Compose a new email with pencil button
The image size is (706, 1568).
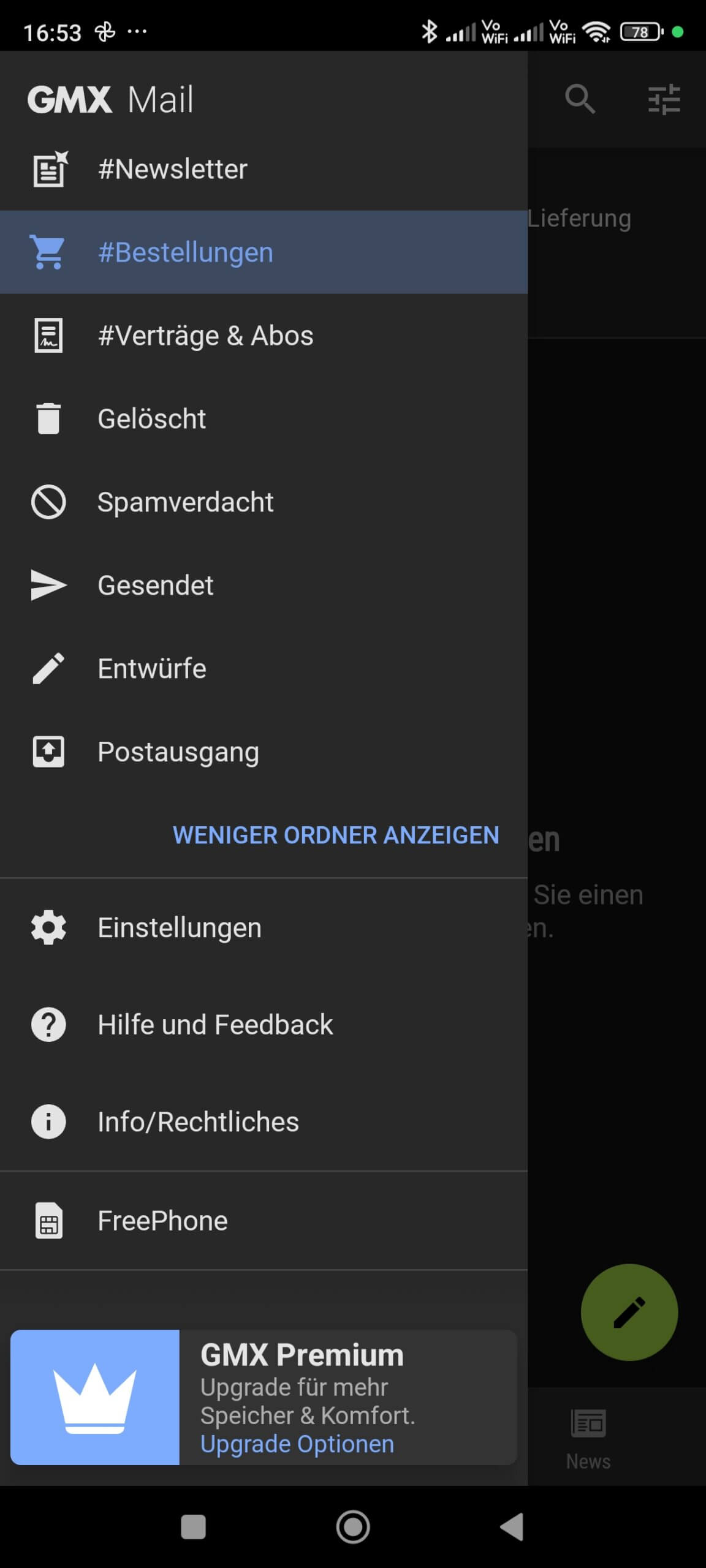[629, 1313]
